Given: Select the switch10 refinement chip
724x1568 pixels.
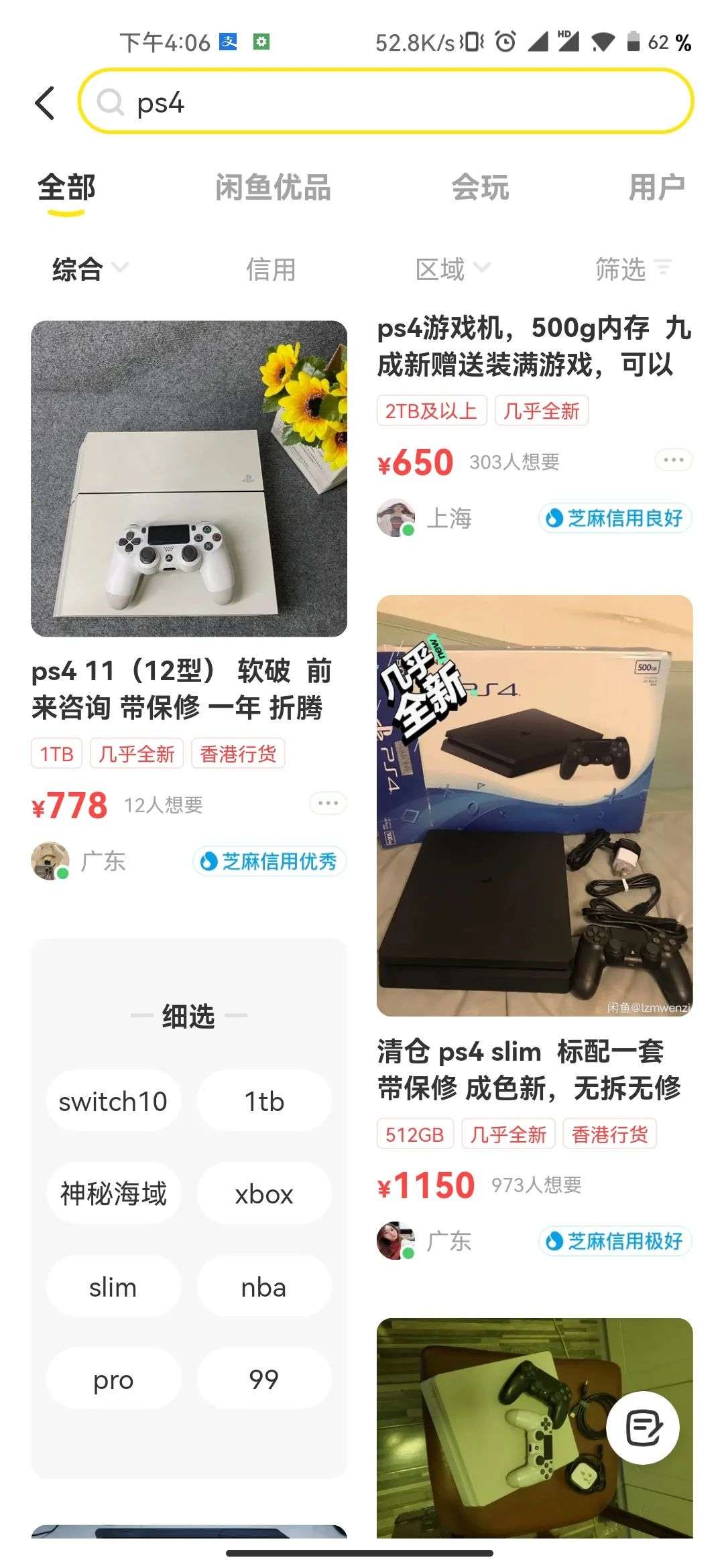Looking at the screenshot, I should point(113,1101).
